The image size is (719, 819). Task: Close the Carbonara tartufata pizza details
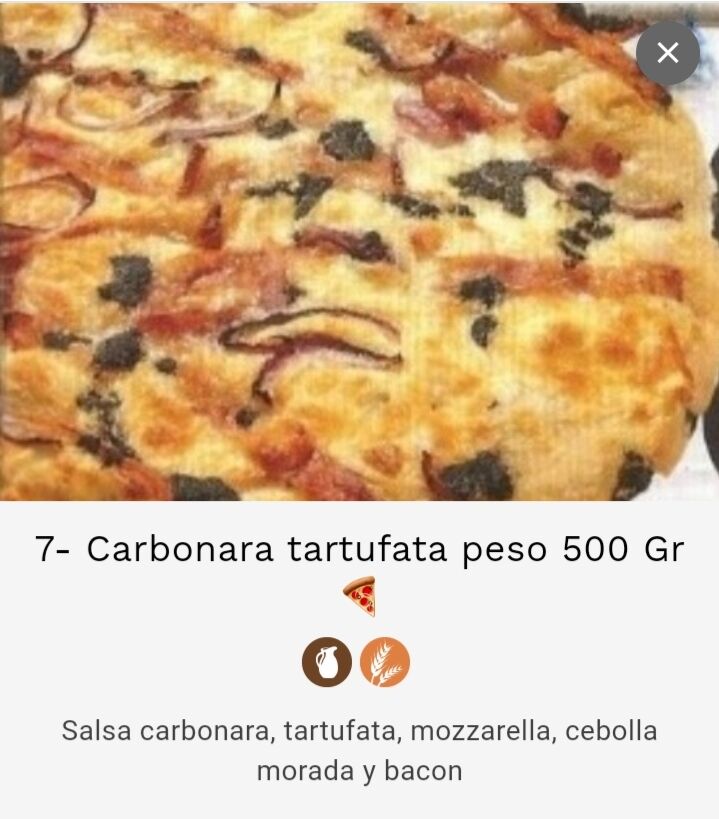[667, 53]
